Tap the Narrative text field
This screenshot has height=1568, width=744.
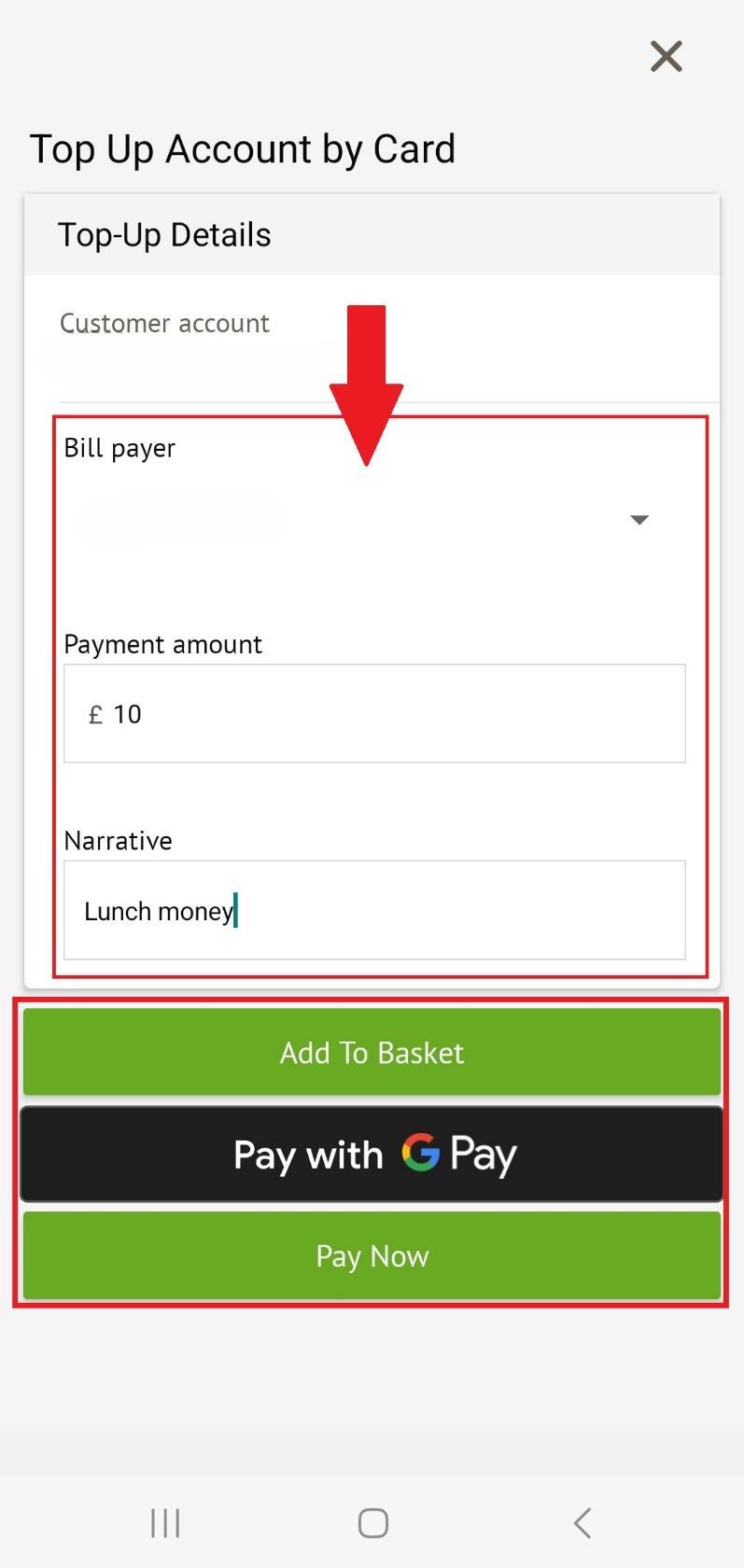coord(374,910)
